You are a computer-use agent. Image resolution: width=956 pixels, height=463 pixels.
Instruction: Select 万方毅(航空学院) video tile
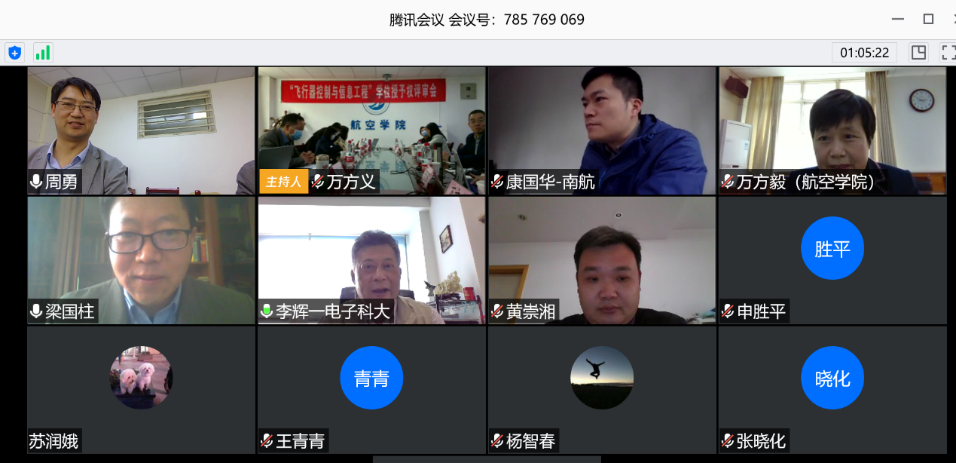pos(832,130)
